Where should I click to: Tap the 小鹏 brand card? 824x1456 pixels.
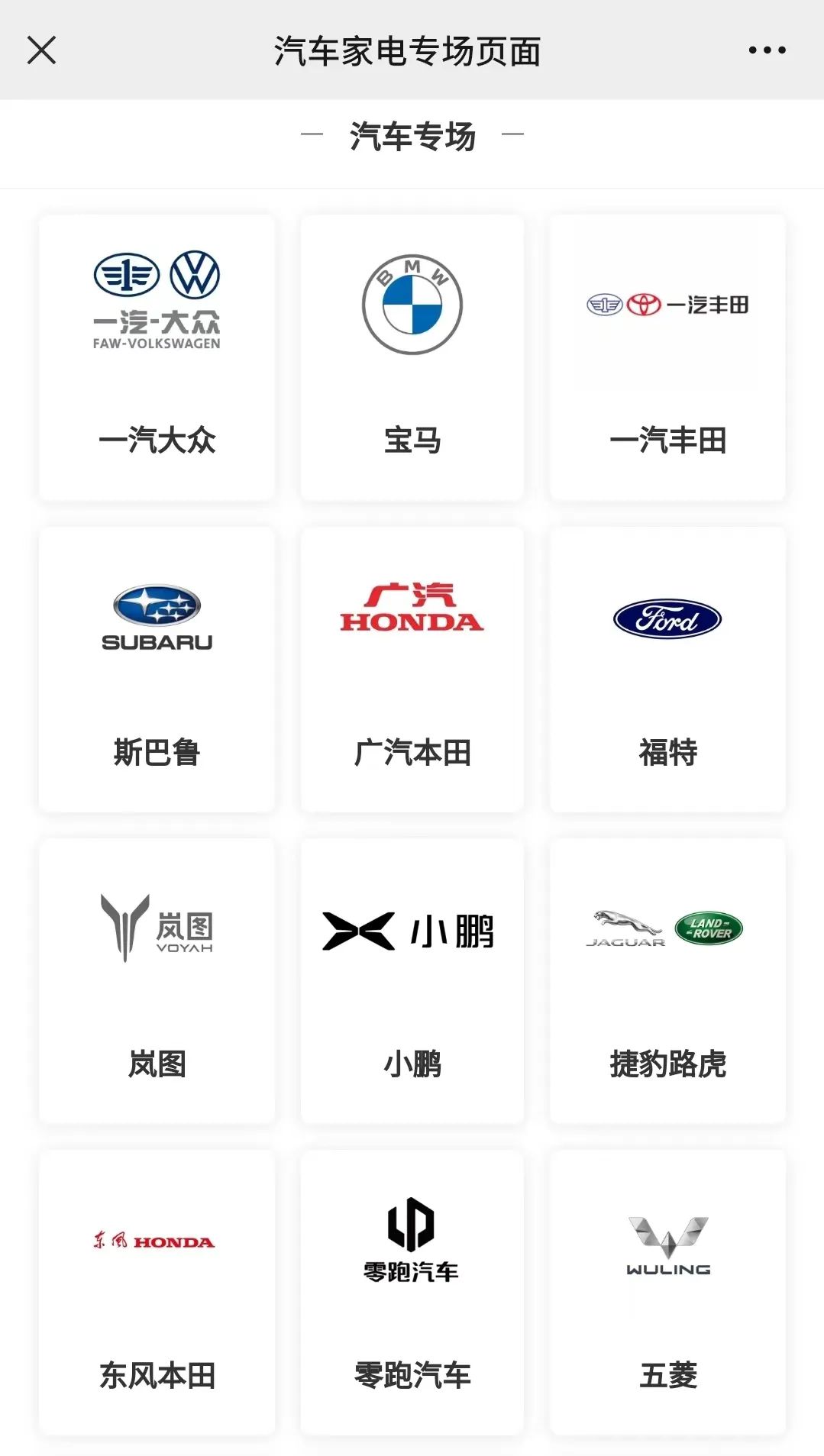click(x=412, y=980)
